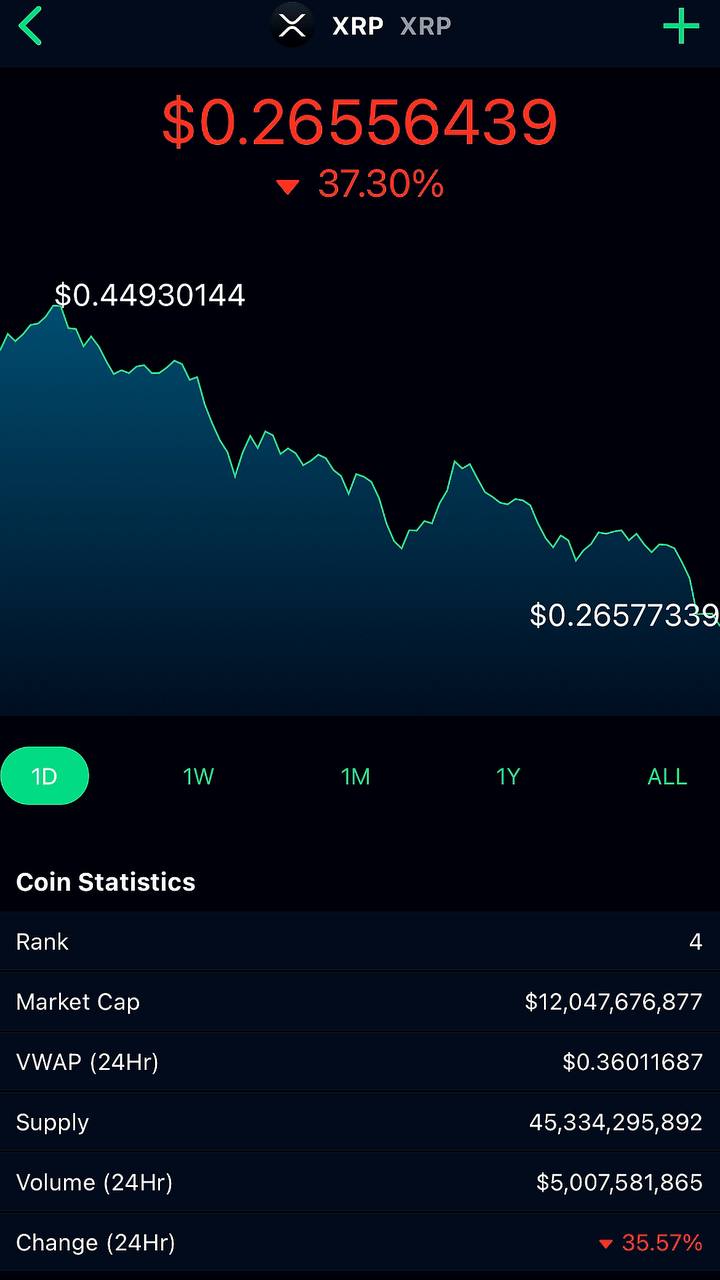Select the 1D chart range
Image resolution: width=720 pixels, height=1280 pixels.
(45, 776)
